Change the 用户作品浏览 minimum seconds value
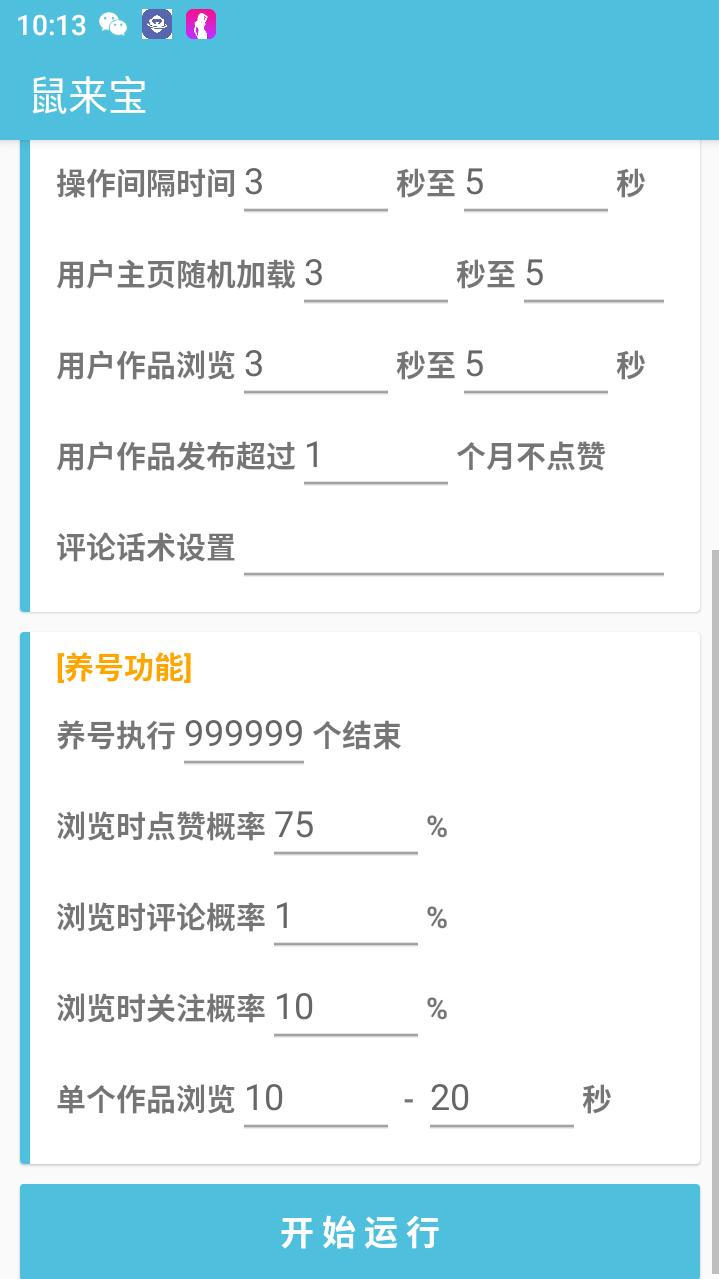The height and width of the screenshot is (1279, 719). [x=315, y=366]
